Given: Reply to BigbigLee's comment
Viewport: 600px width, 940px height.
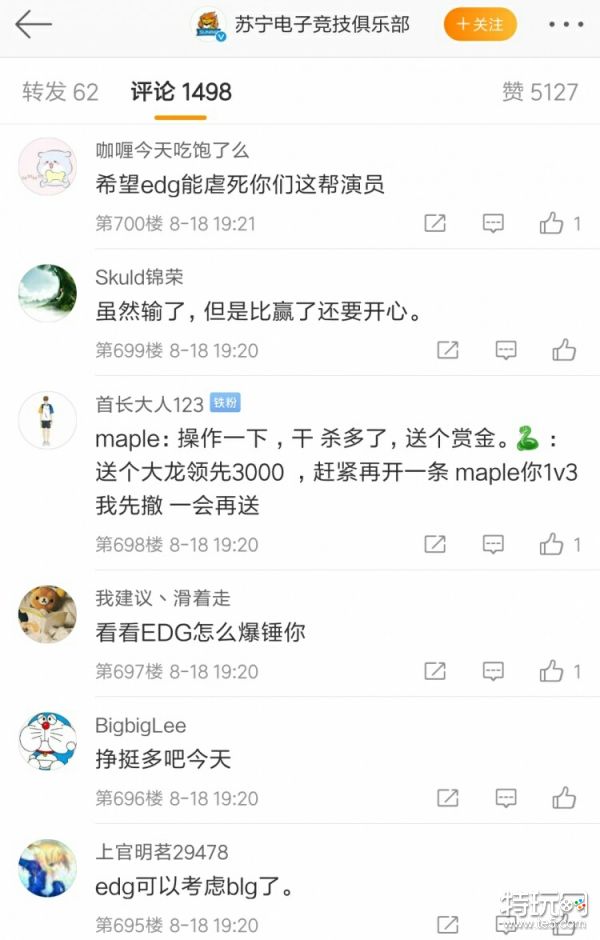Looking at the screenshot, I should 507,797.
